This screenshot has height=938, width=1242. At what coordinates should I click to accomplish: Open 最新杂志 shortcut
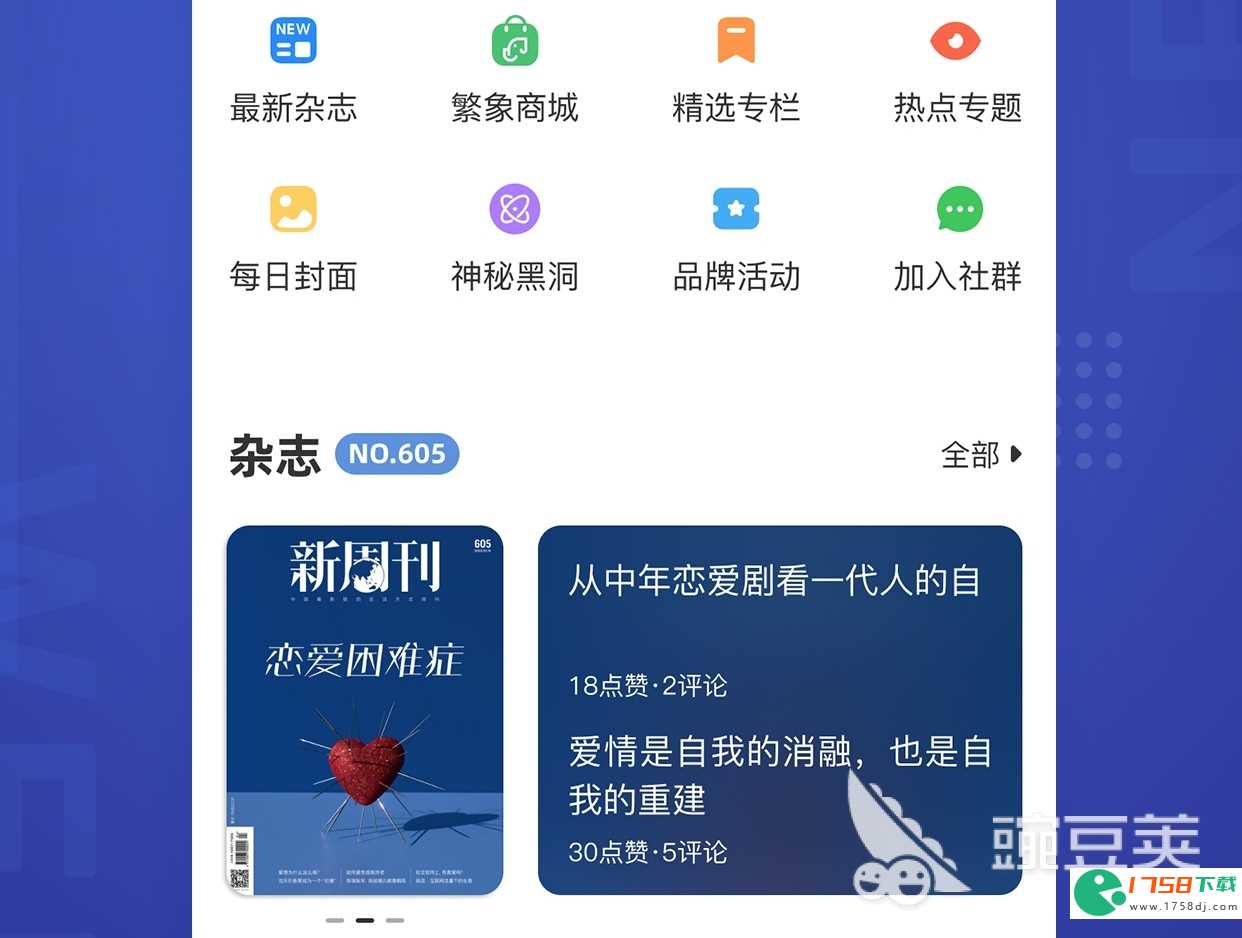(x=293, y=68)
